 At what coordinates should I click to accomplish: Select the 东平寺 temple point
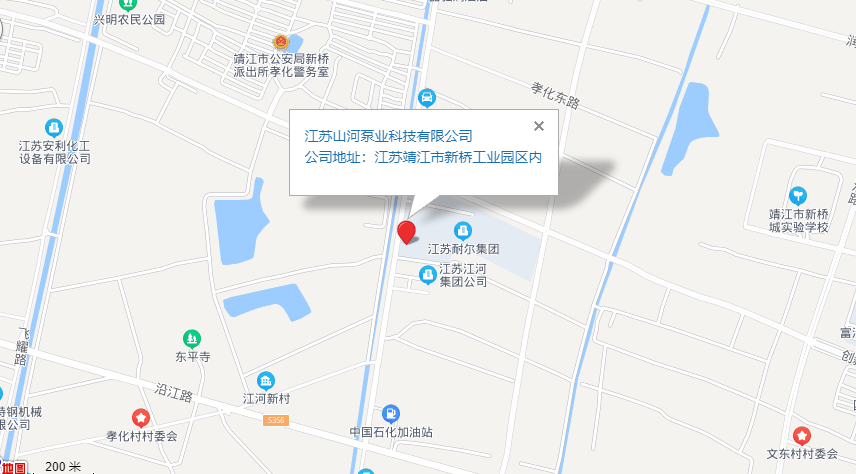(192, 338)
